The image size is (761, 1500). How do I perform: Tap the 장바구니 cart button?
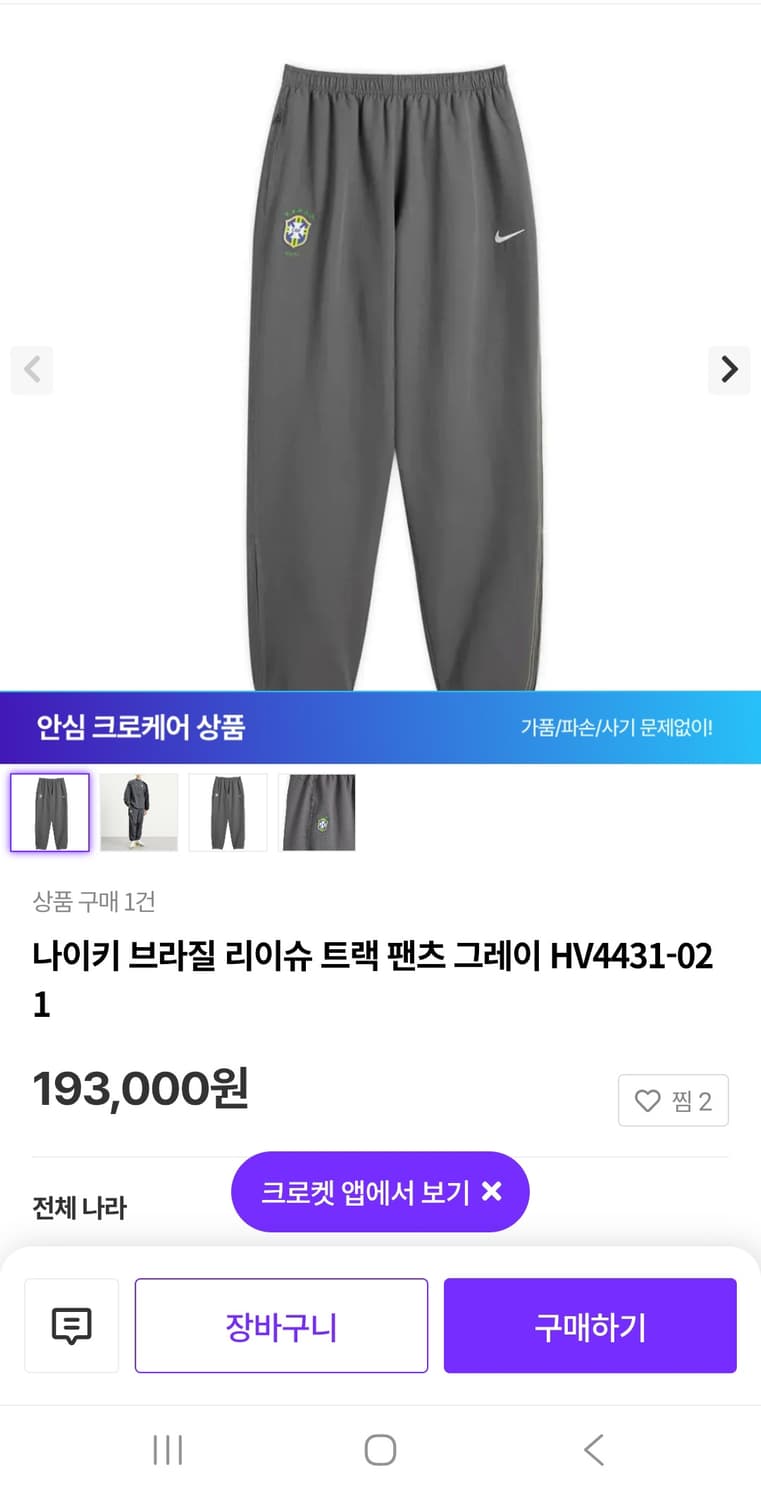[x=280, y=1325]
